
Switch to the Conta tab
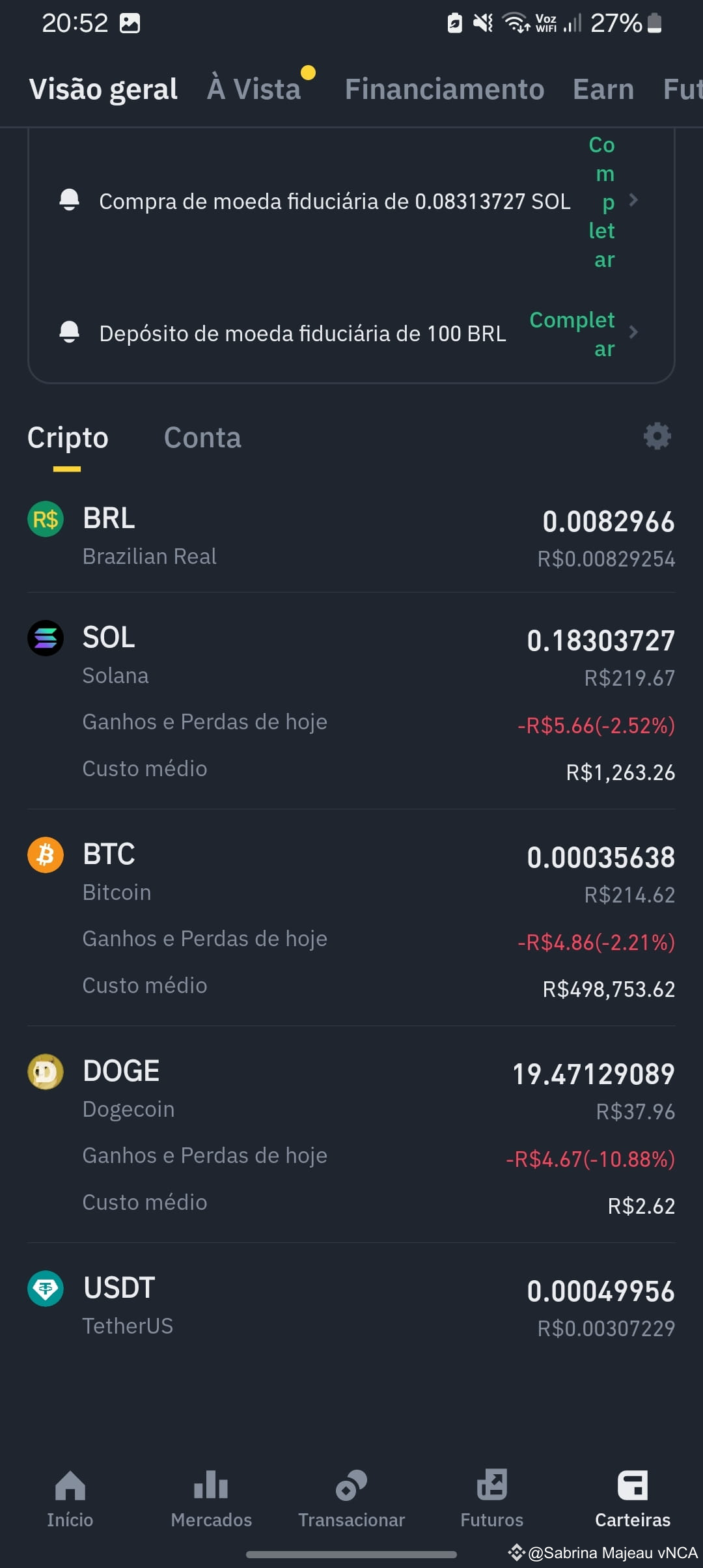pyautogui.click(x=202, y=438)
